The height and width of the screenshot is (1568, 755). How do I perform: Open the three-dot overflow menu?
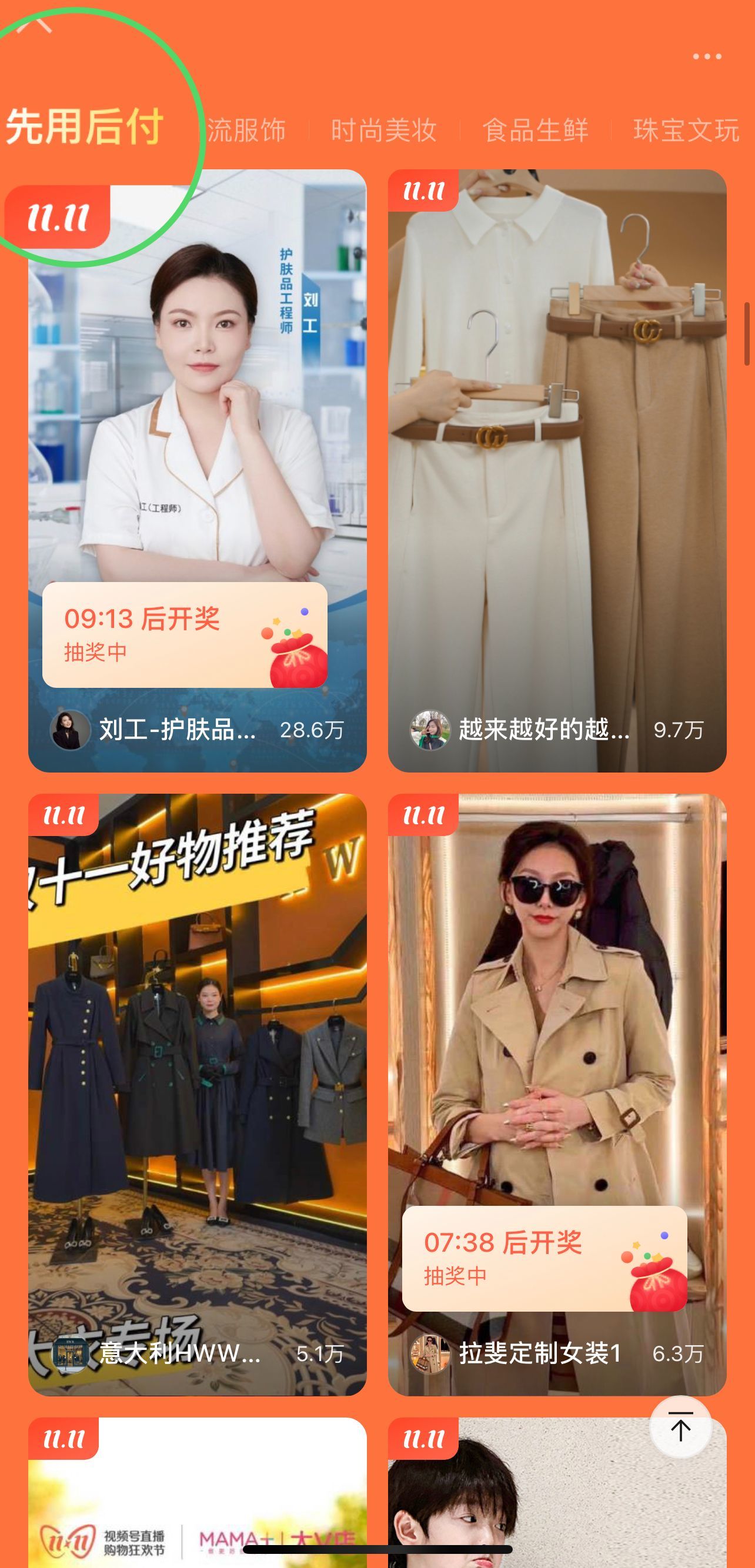click(x=706, y=56)
